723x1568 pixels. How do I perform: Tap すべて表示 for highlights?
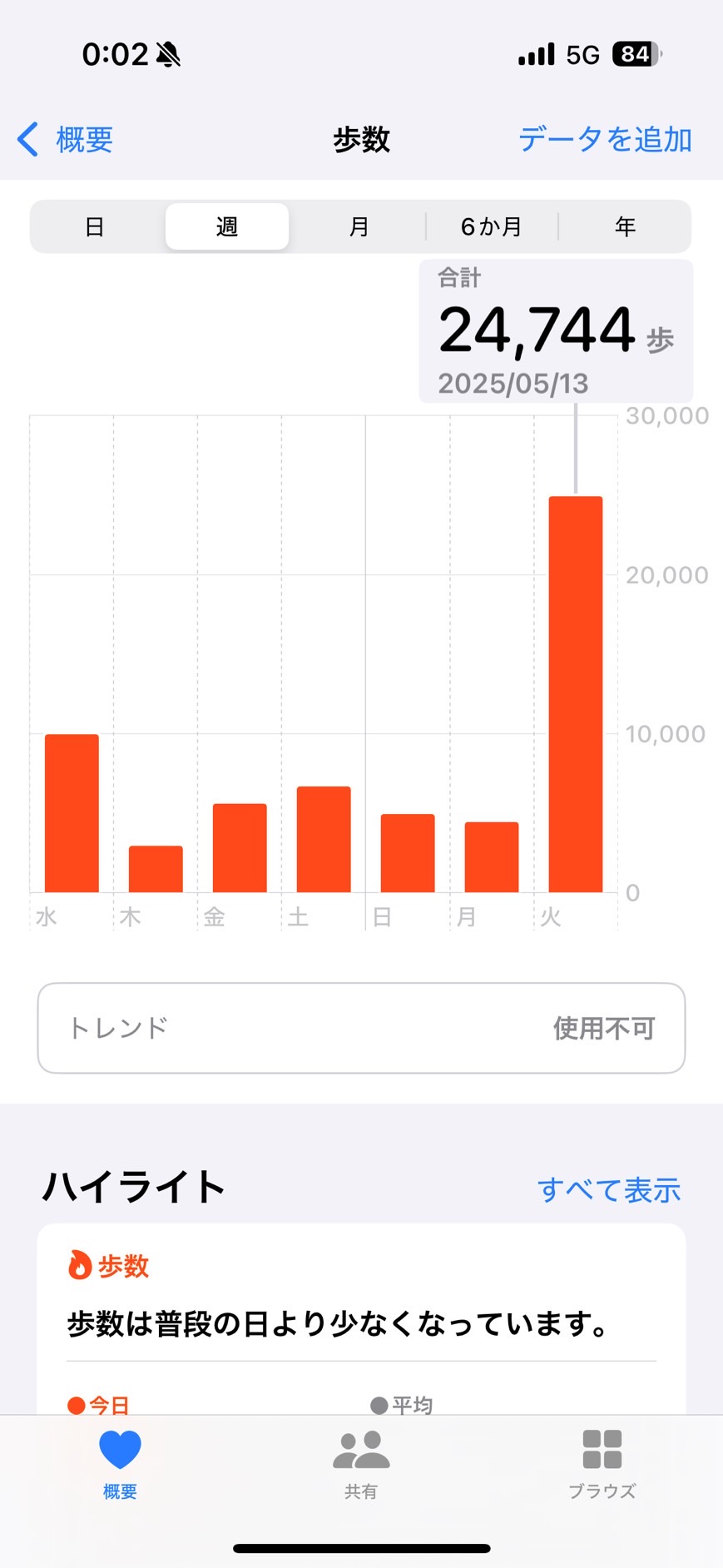608,1189
